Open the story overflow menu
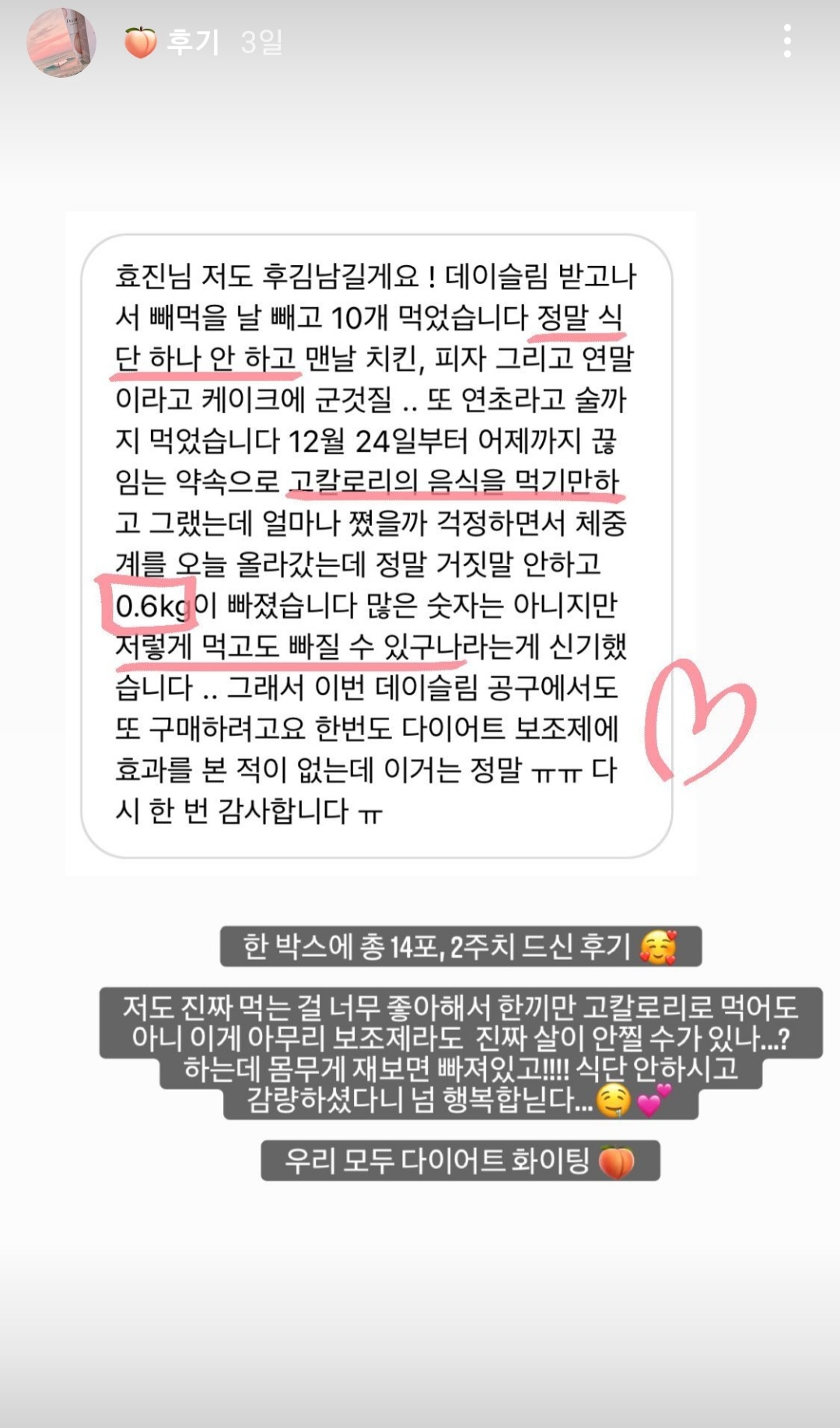The height and width of the screenshot is (1428, 840). (x=787, y=41)
